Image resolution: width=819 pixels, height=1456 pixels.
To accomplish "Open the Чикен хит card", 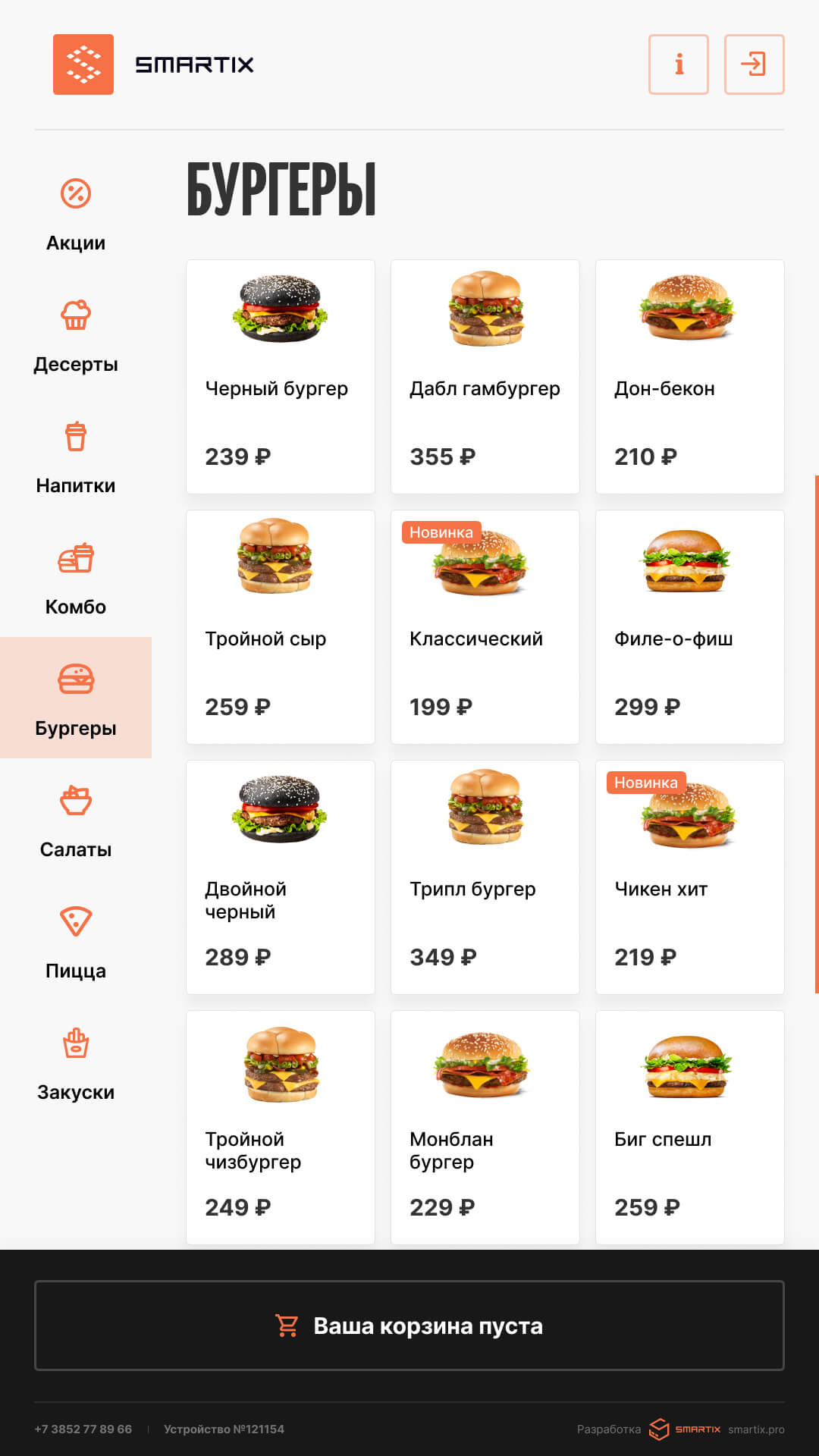I will 690,877.
